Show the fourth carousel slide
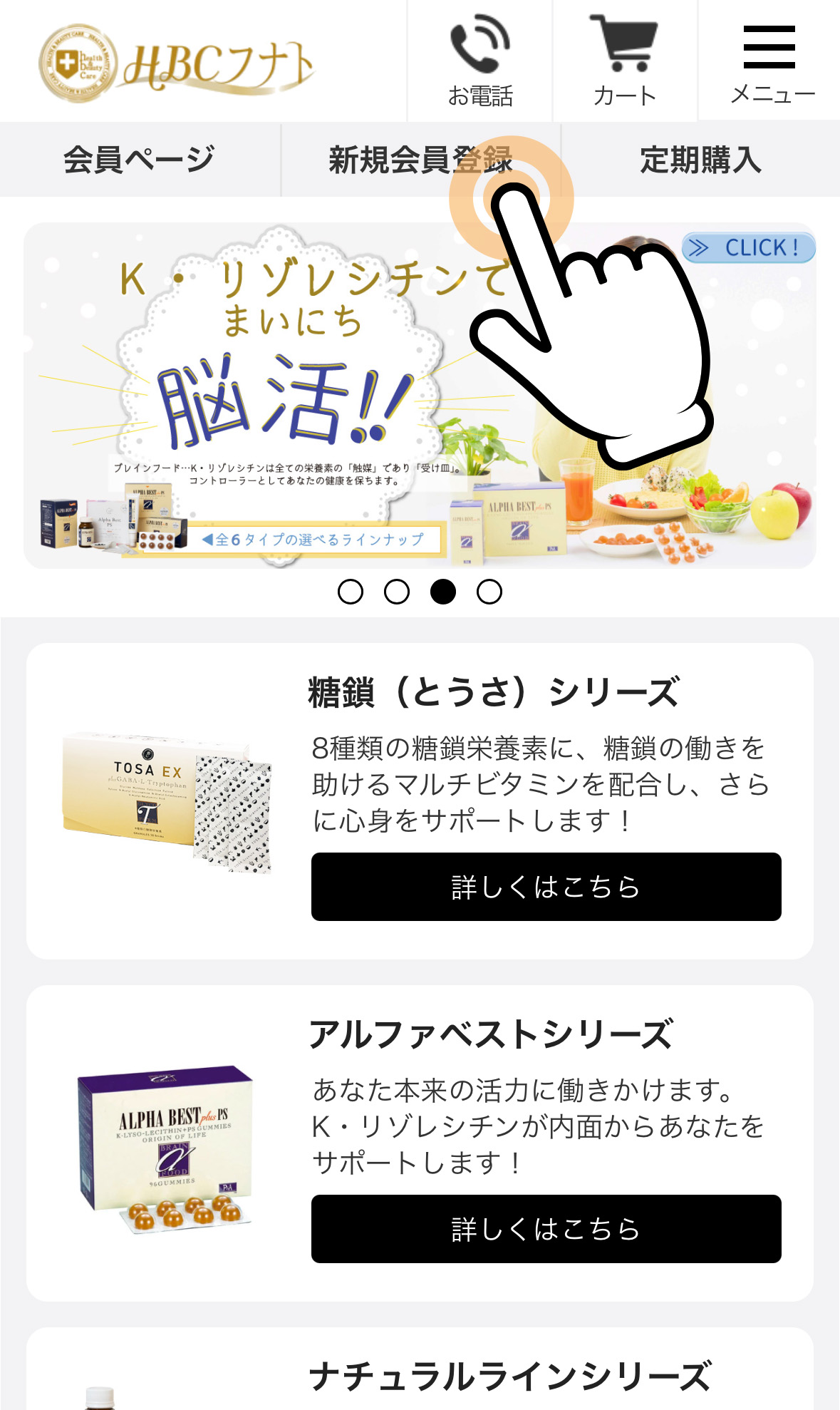The image size is (840, 1410). tap(489, 592)
